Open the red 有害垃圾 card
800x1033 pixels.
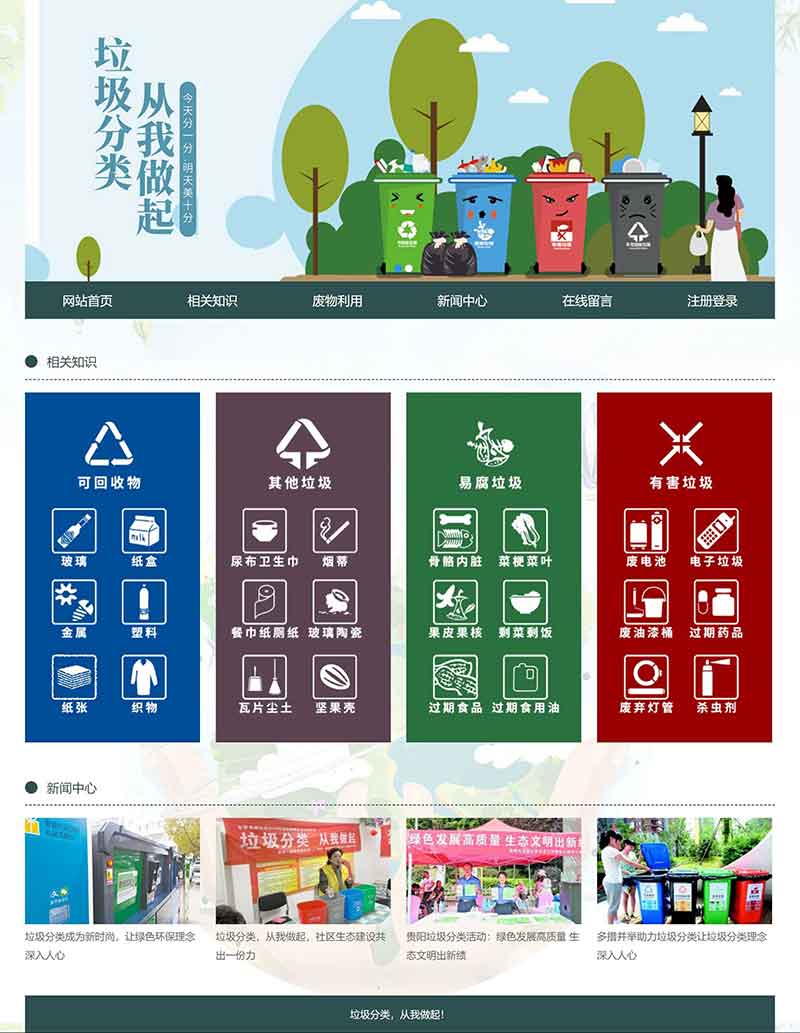[x=684, y=566]
